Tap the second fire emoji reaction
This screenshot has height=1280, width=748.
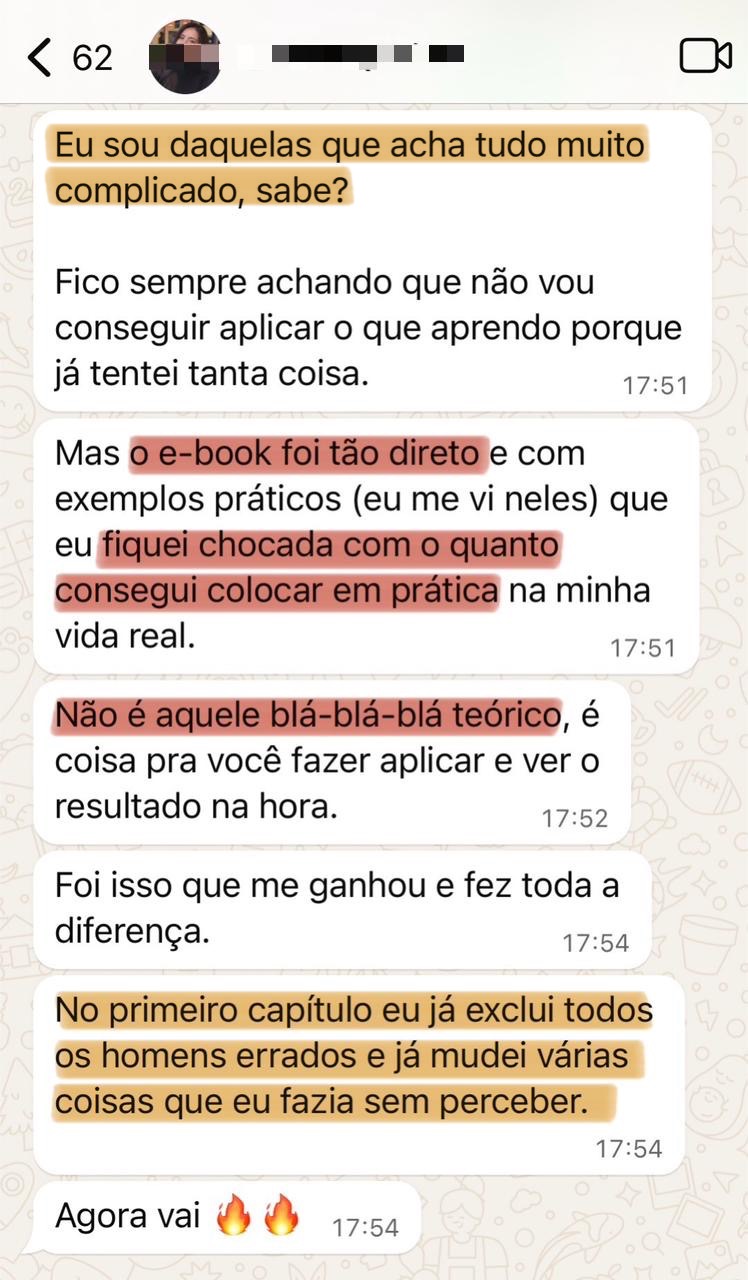[x=280, y=1213]
